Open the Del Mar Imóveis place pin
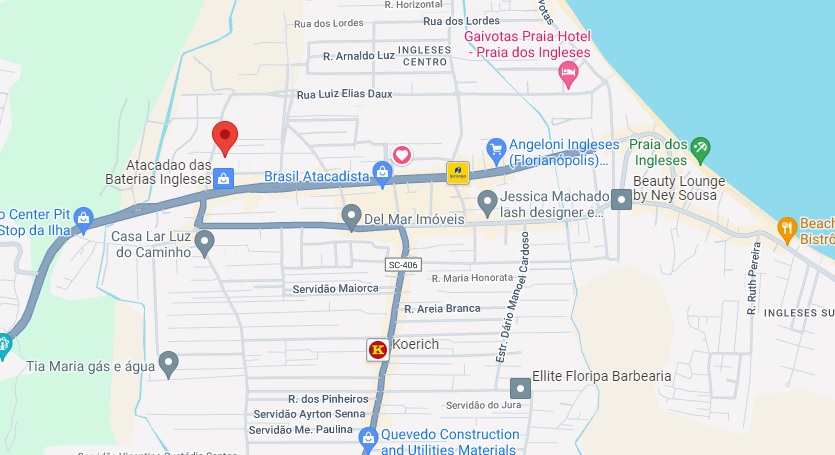 pos(351,216)
